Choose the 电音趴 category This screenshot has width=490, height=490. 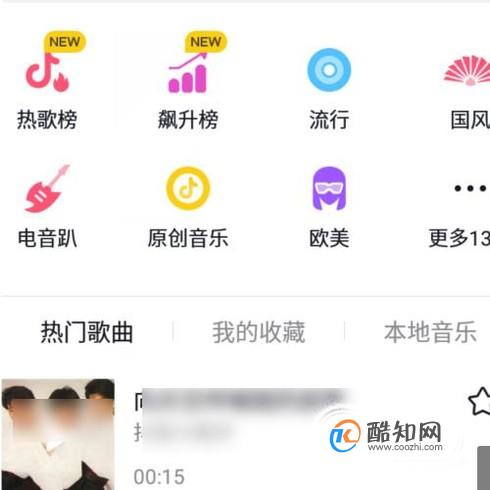pyautogui.click(x=47, y=207)
